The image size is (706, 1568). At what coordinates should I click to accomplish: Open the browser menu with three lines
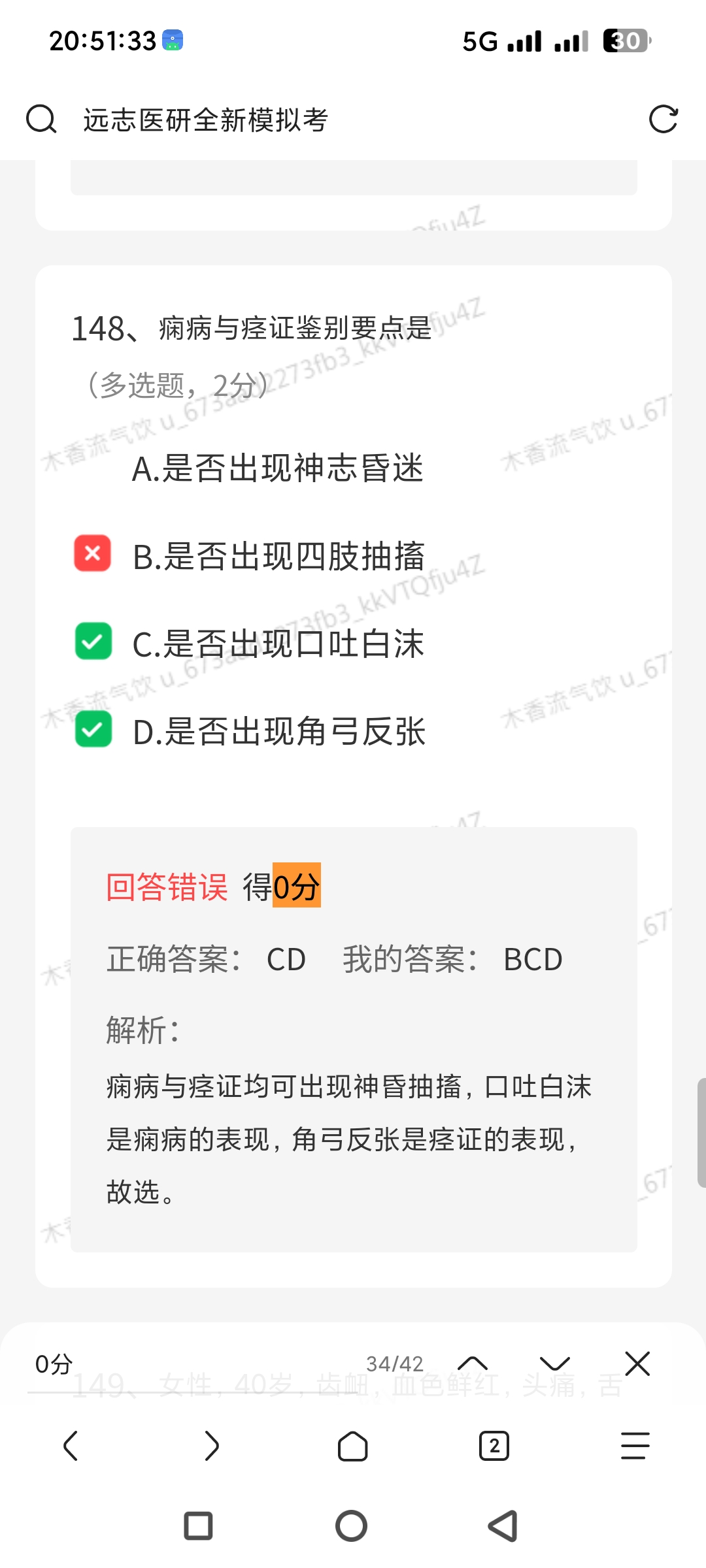coord(635,1446)
